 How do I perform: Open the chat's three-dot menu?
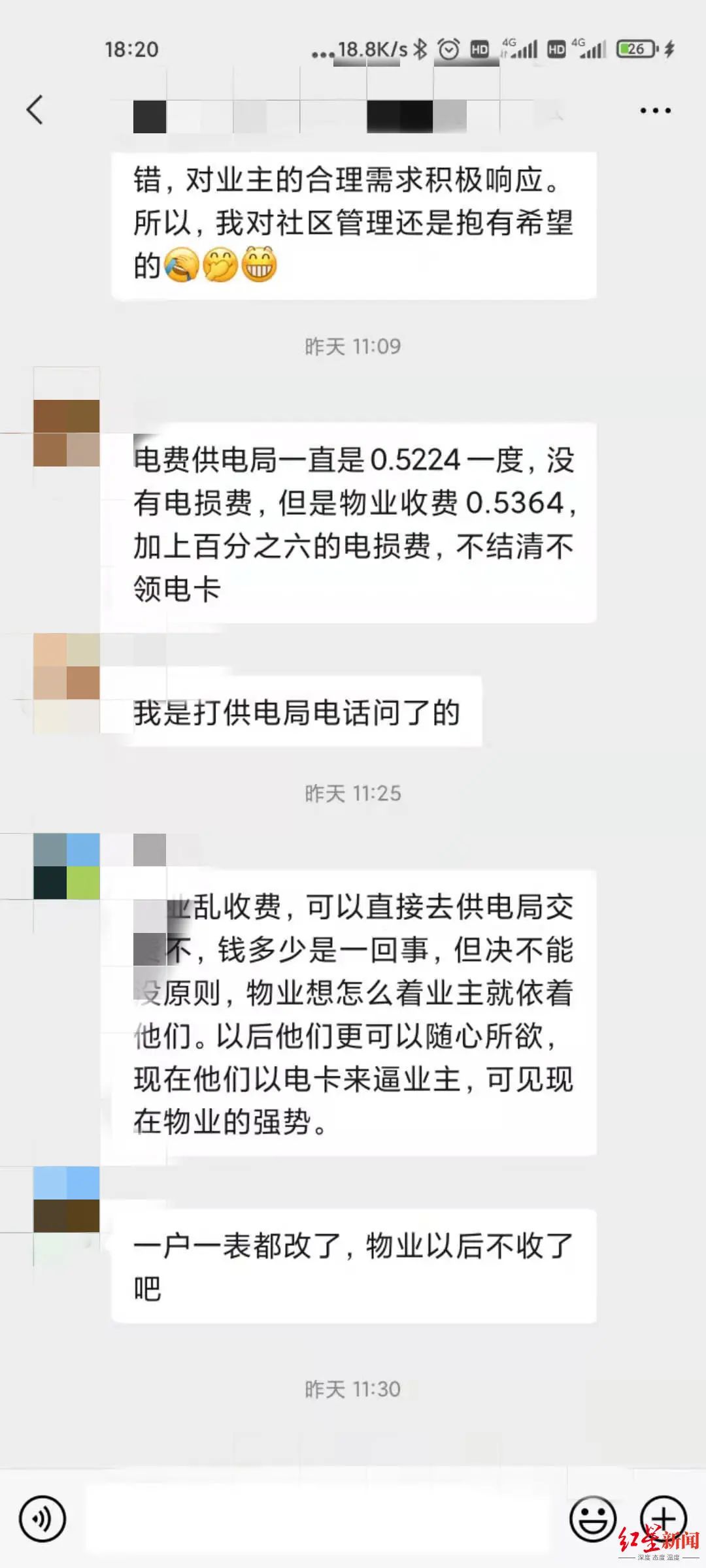pos(655,110)
